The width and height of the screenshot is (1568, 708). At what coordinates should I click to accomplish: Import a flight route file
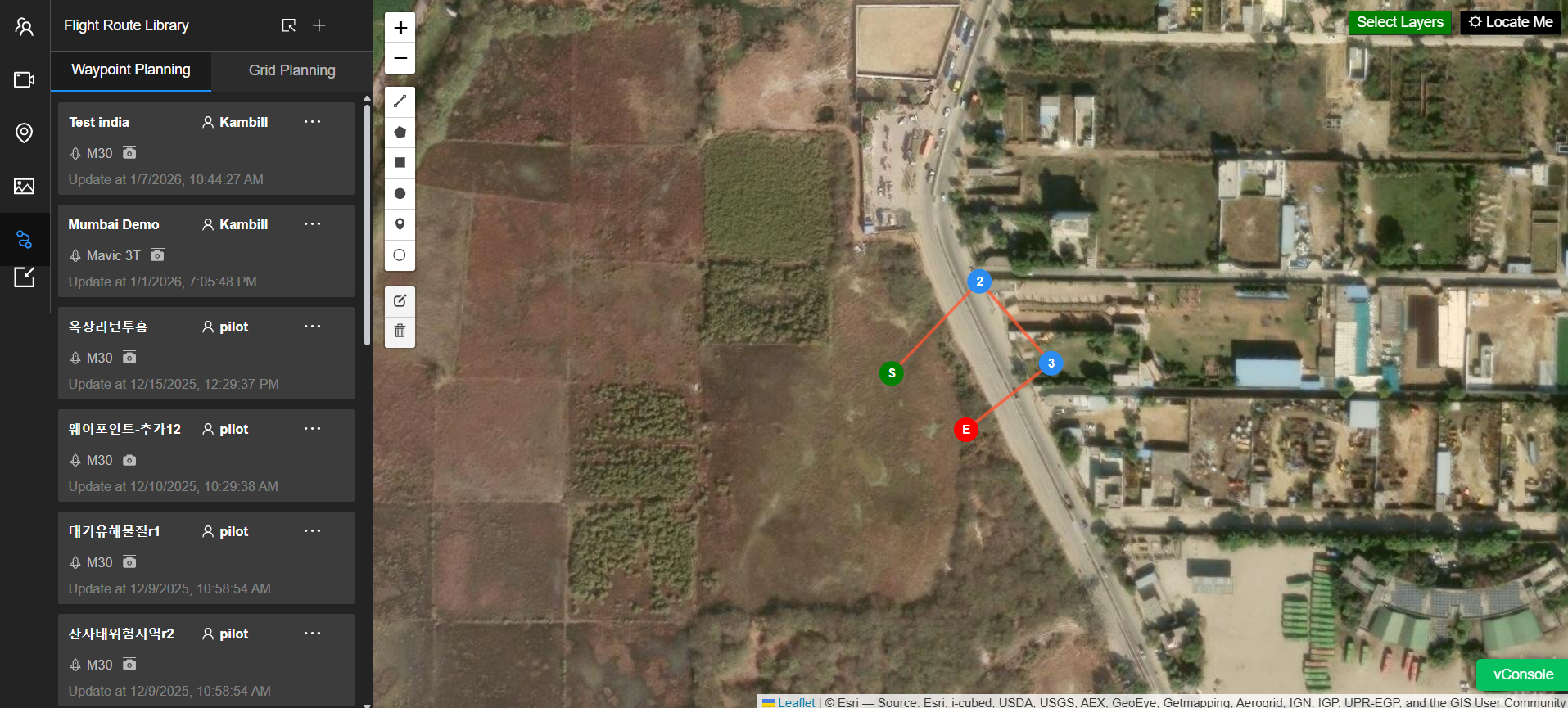click(289, 25)
